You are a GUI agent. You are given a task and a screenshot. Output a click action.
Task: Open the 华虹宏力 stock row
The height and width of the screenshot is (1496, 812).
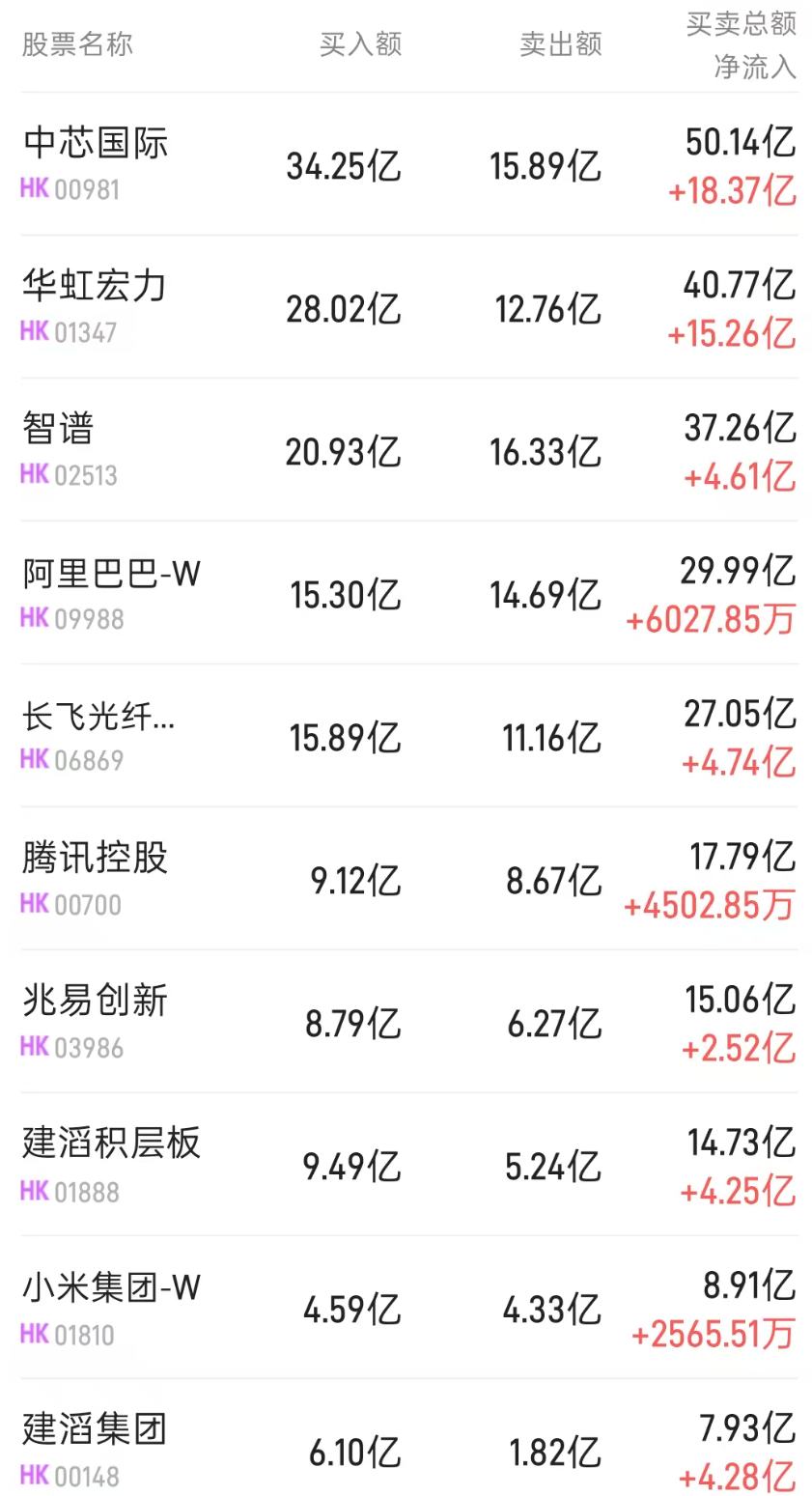[x=408, y=308]
